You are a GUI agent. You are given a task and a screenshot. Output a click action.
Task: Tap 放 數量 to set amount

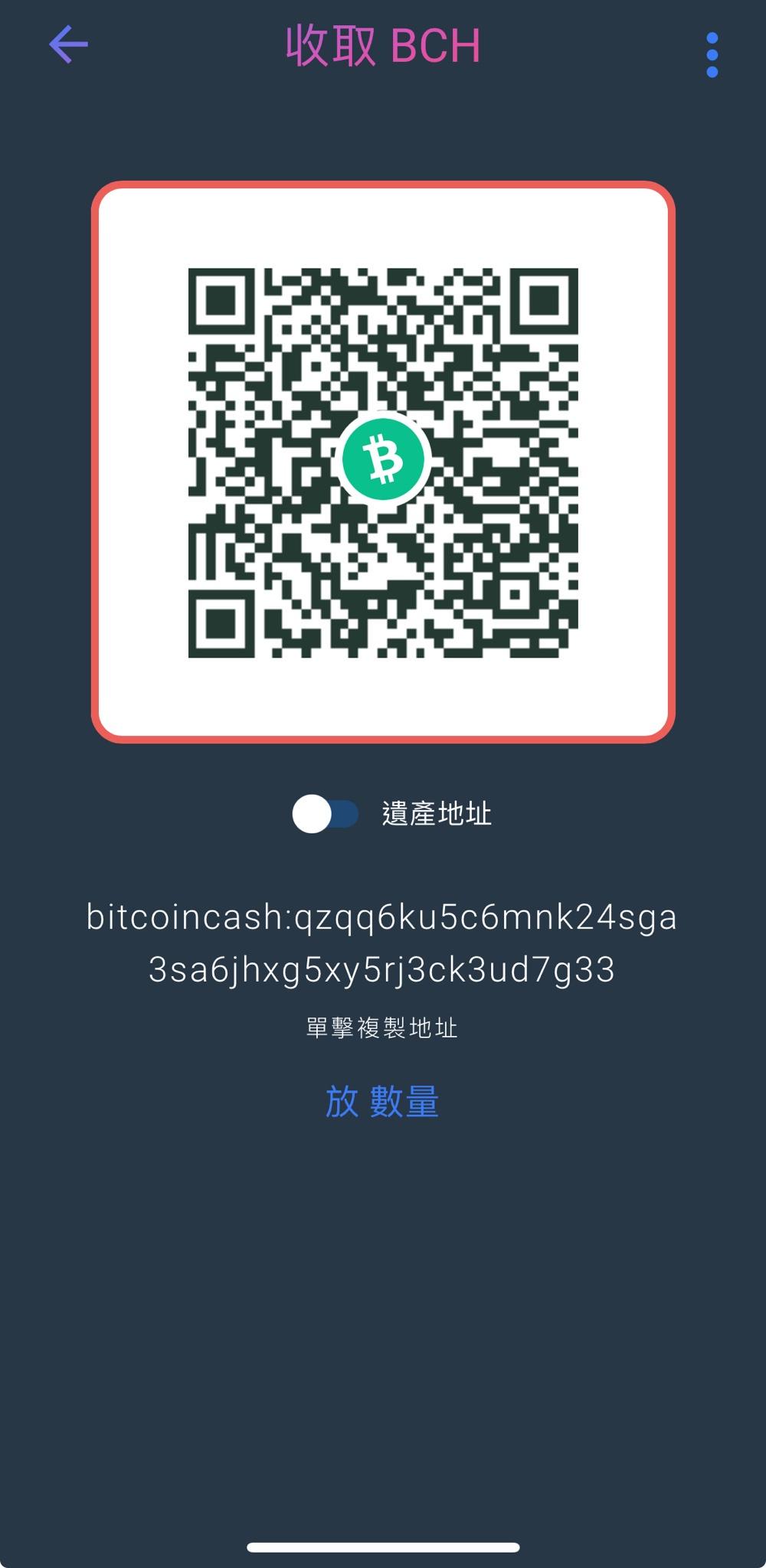click(x=381, y=1102)
